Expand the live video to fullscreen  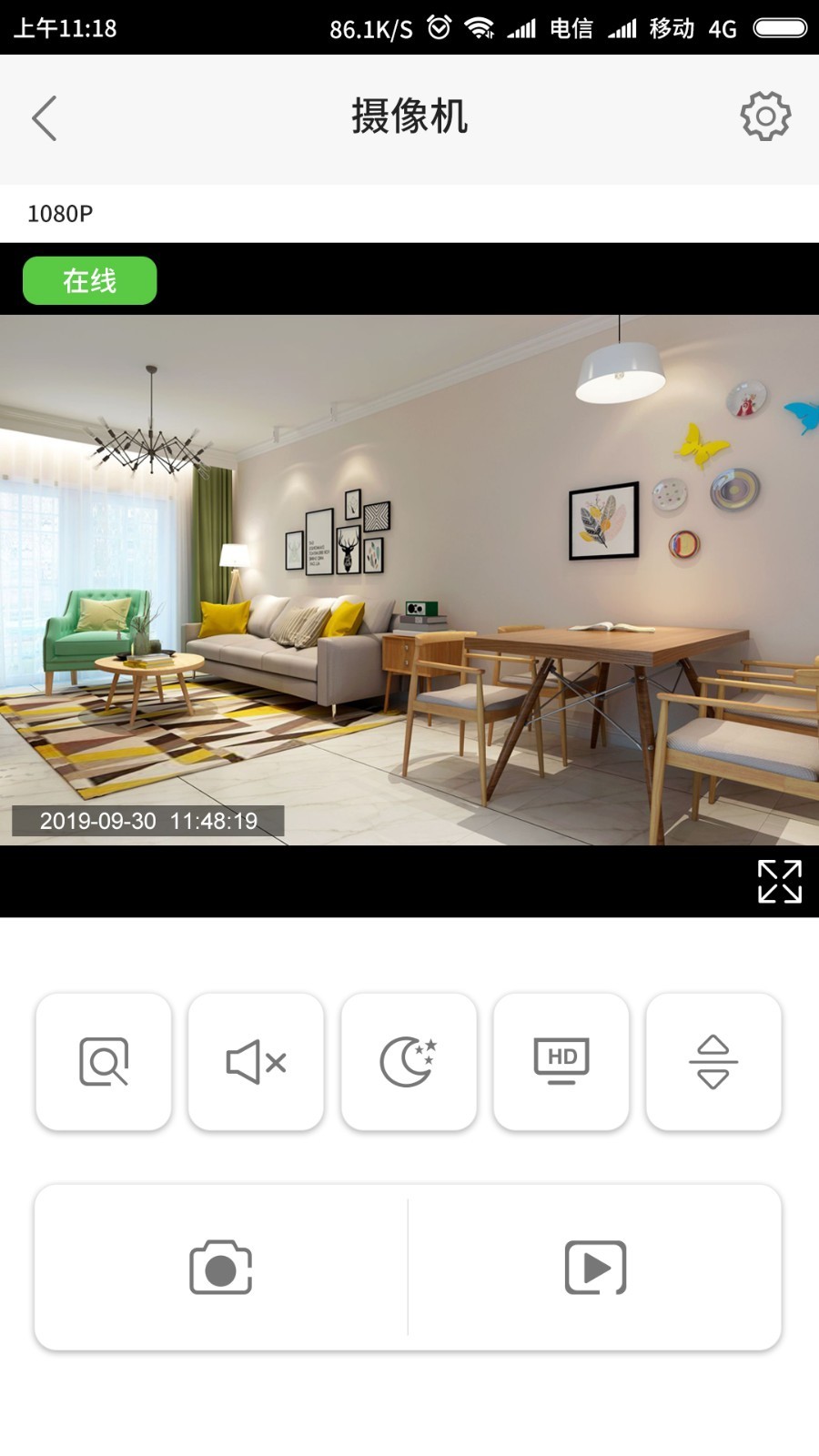point(779,881)
